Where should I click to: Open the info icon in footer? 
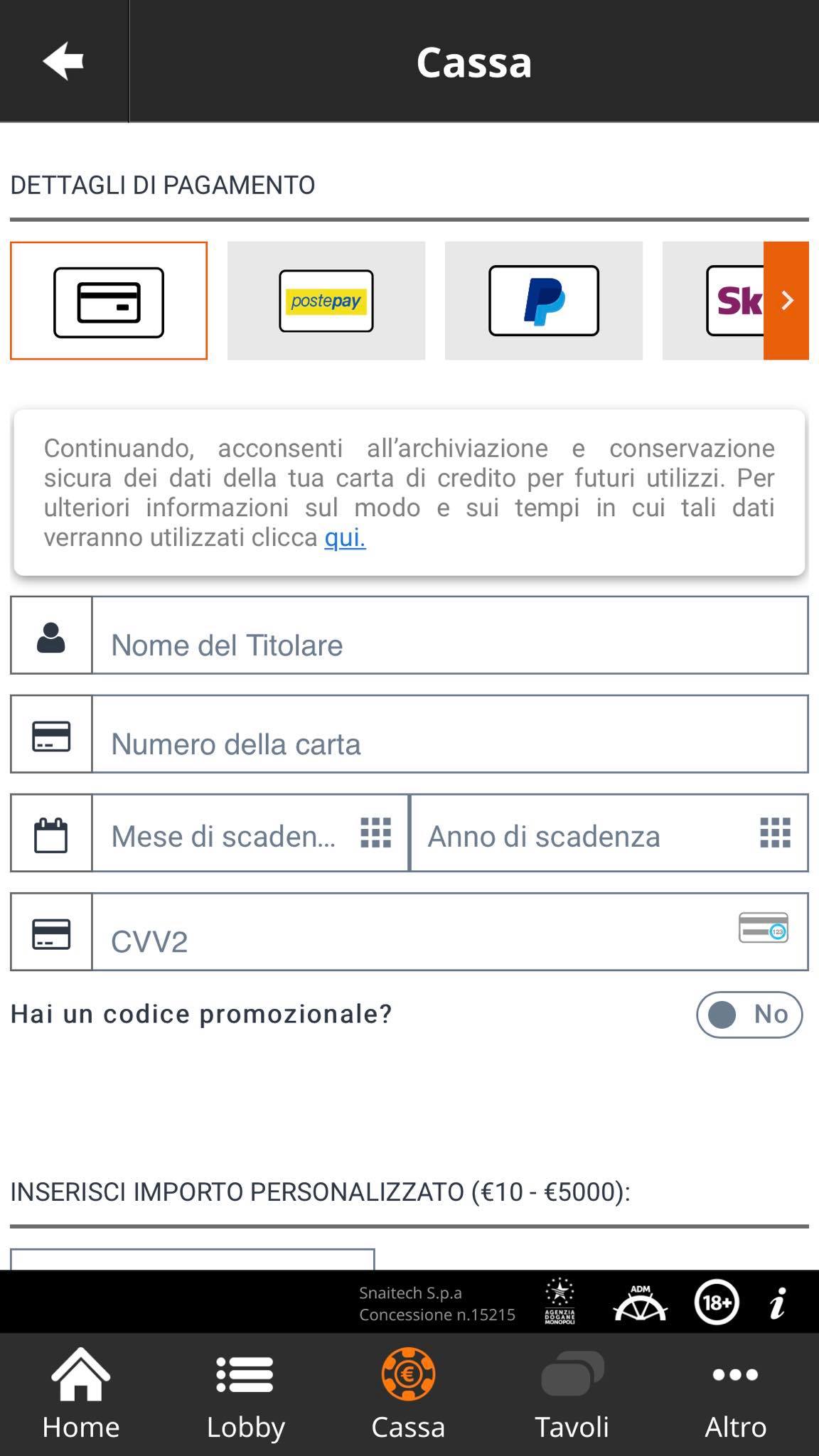point(778,1303)
